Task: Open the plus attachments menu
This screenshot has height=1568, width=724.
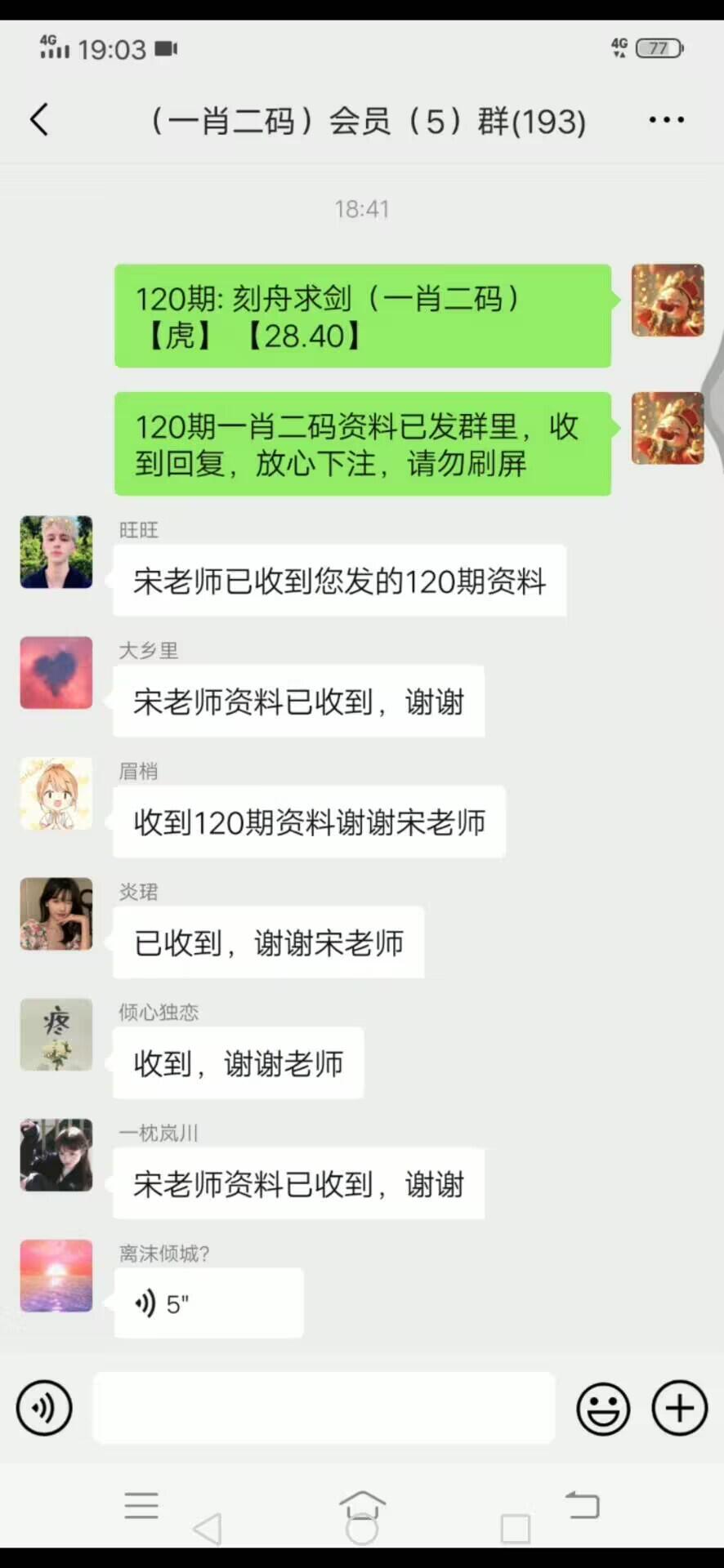Action: [x=679, y=1408]
